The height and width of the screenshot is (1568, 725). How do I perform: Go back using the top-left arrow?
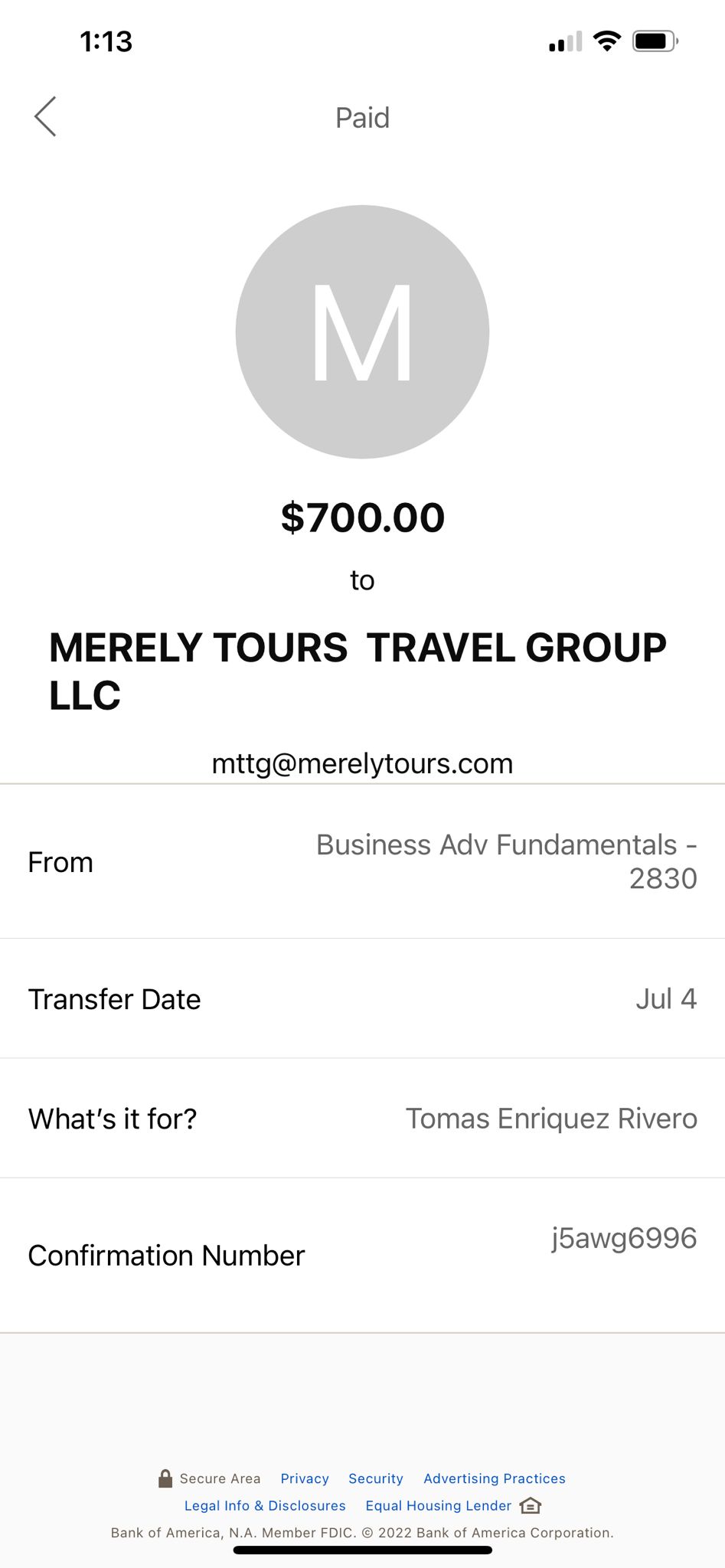point(45,116)
